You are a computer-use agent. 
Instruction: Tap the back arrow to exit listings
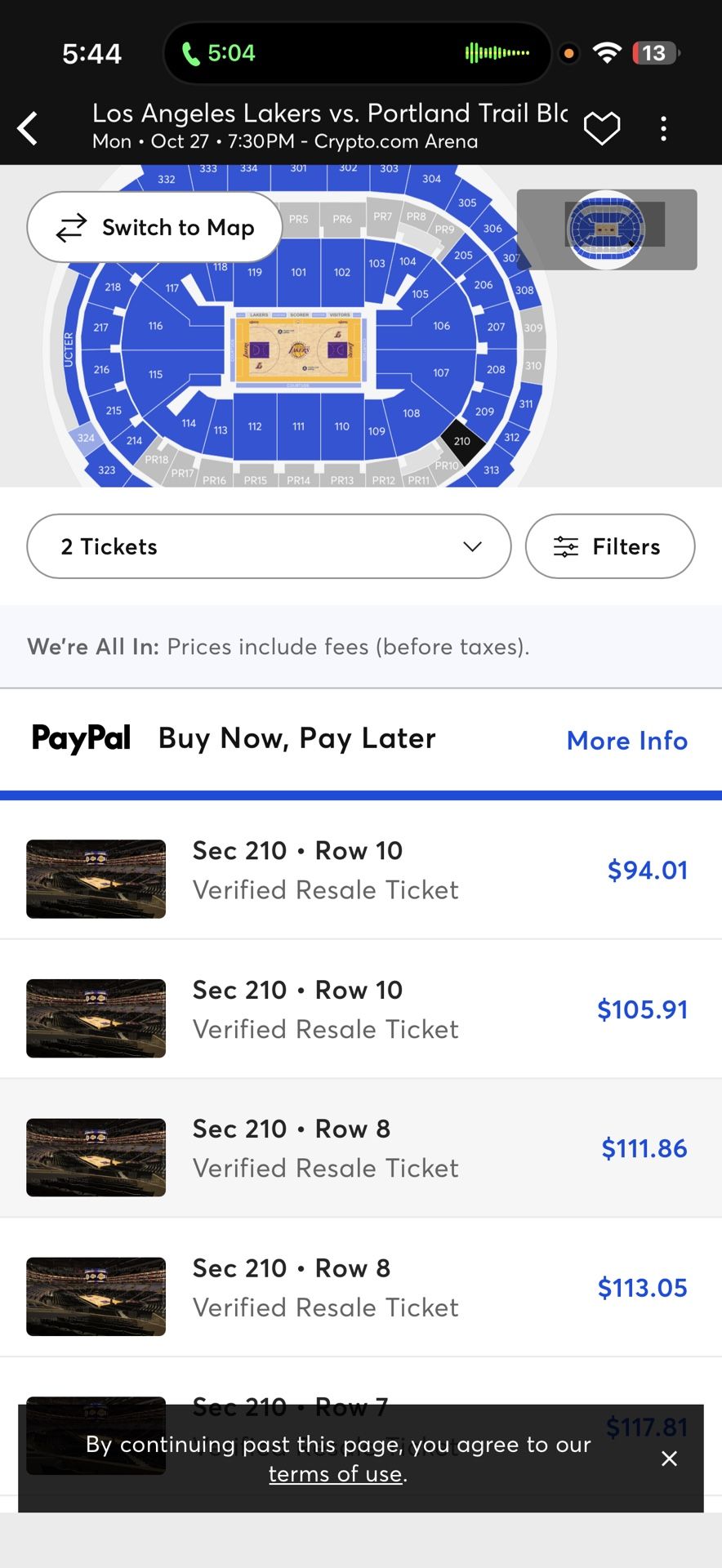point(29,128)
